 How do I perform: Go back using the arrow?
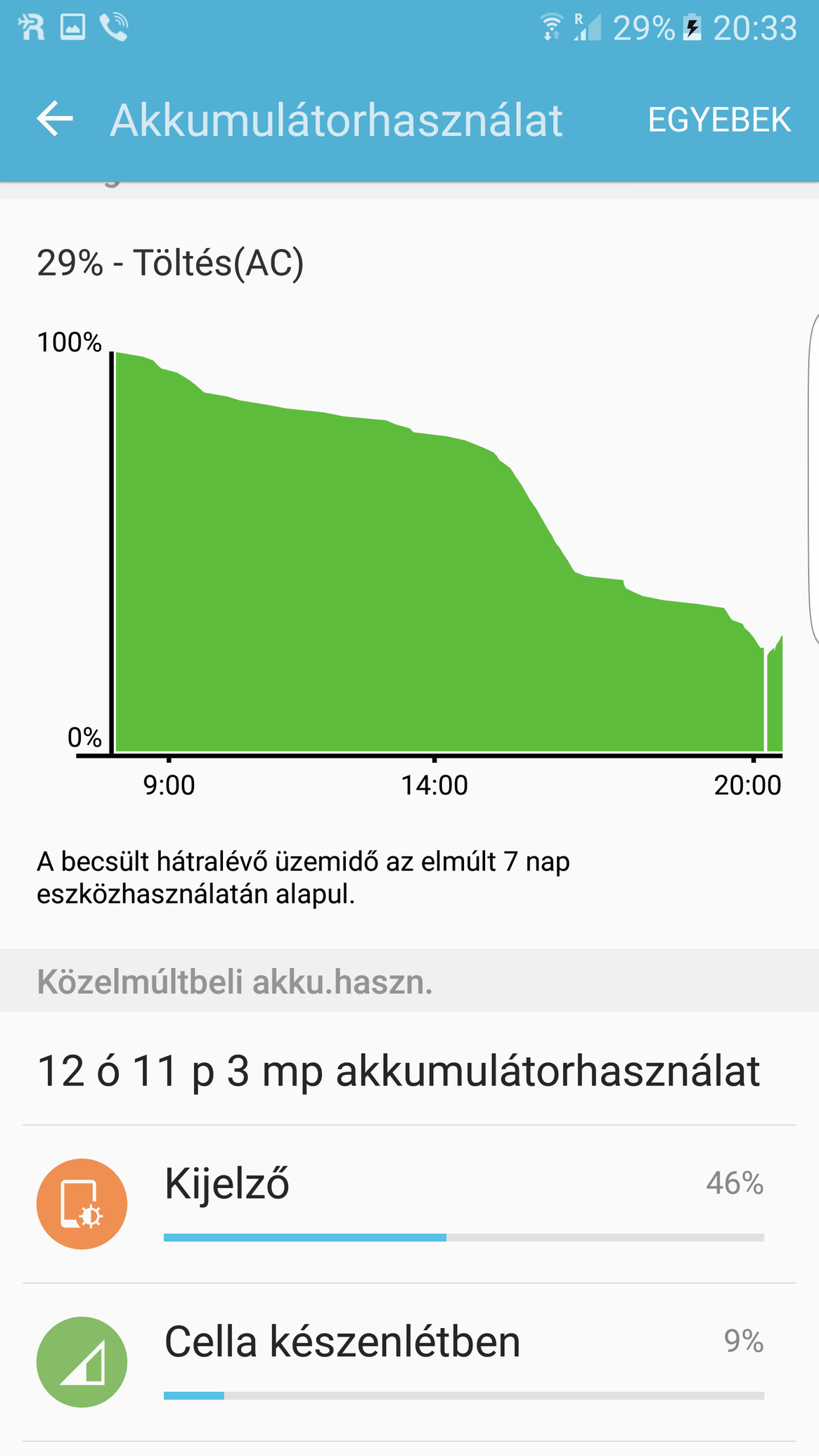55,119
